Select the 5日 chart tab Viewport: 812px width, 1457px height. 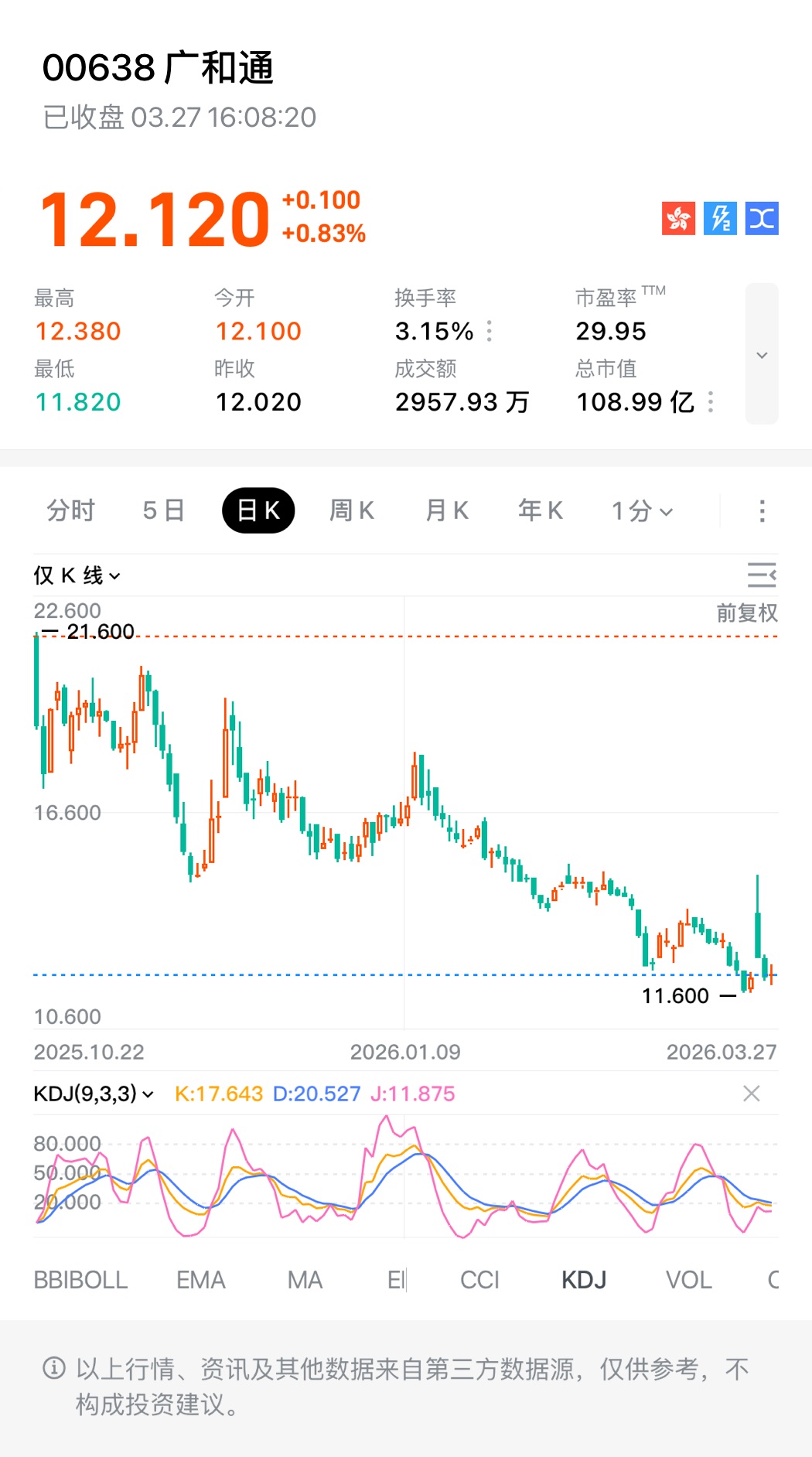pyautogui.click(x=163, y=510)
